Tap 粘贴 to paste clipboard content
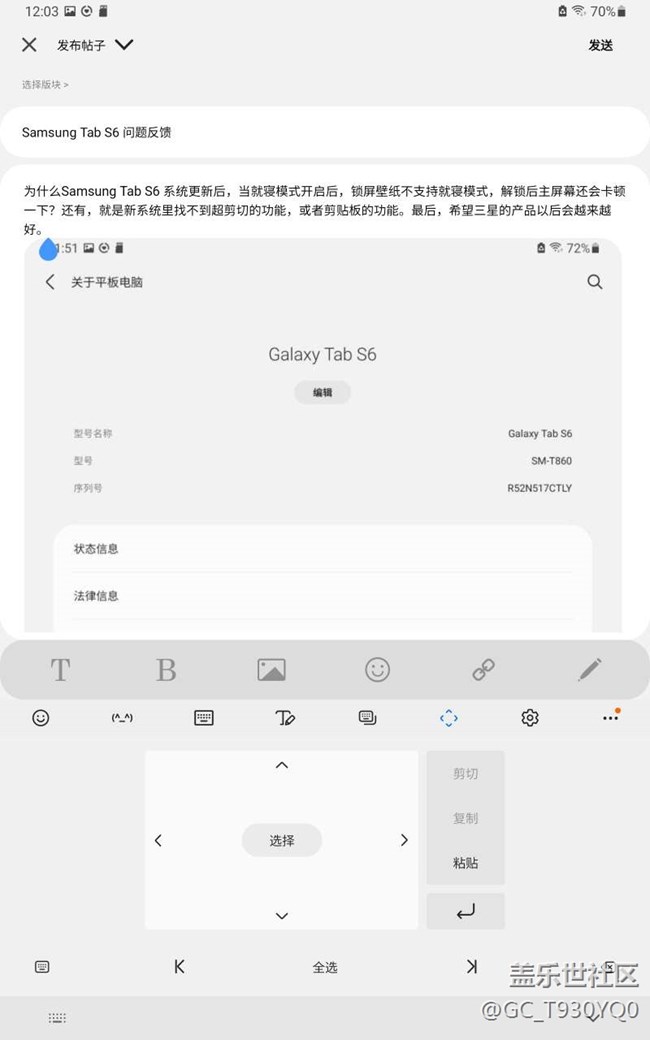Screen dimensions: 650x1040 (465, 862)
